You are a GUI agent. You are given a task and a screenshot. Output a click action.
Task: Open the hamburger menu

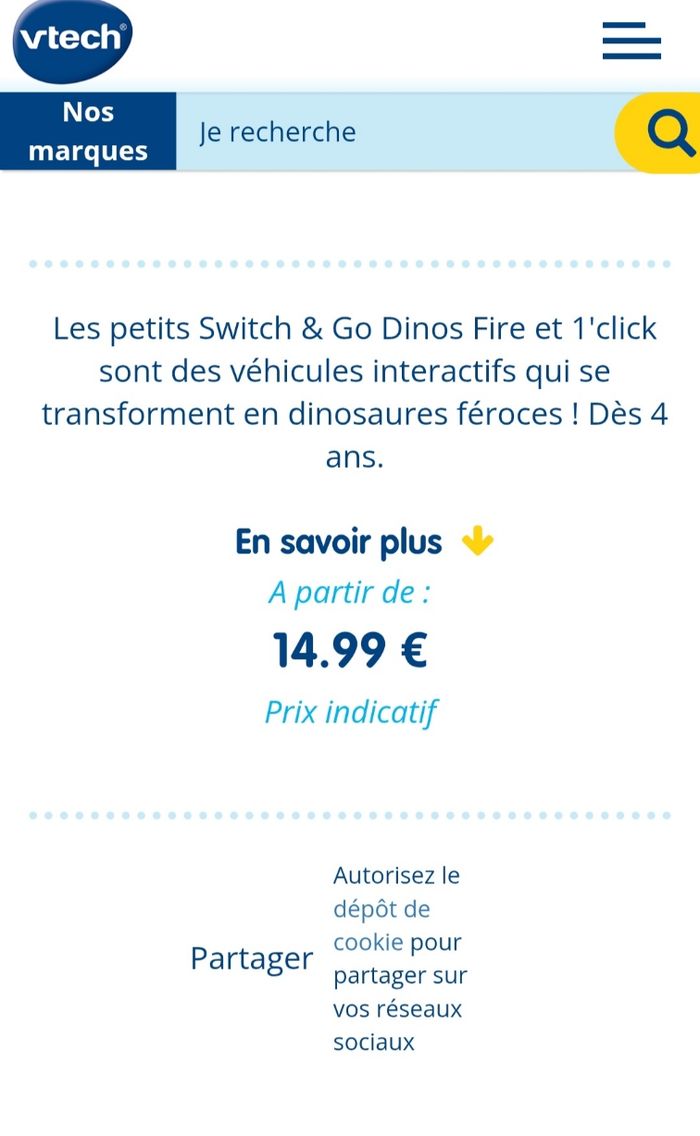(631, 41)
